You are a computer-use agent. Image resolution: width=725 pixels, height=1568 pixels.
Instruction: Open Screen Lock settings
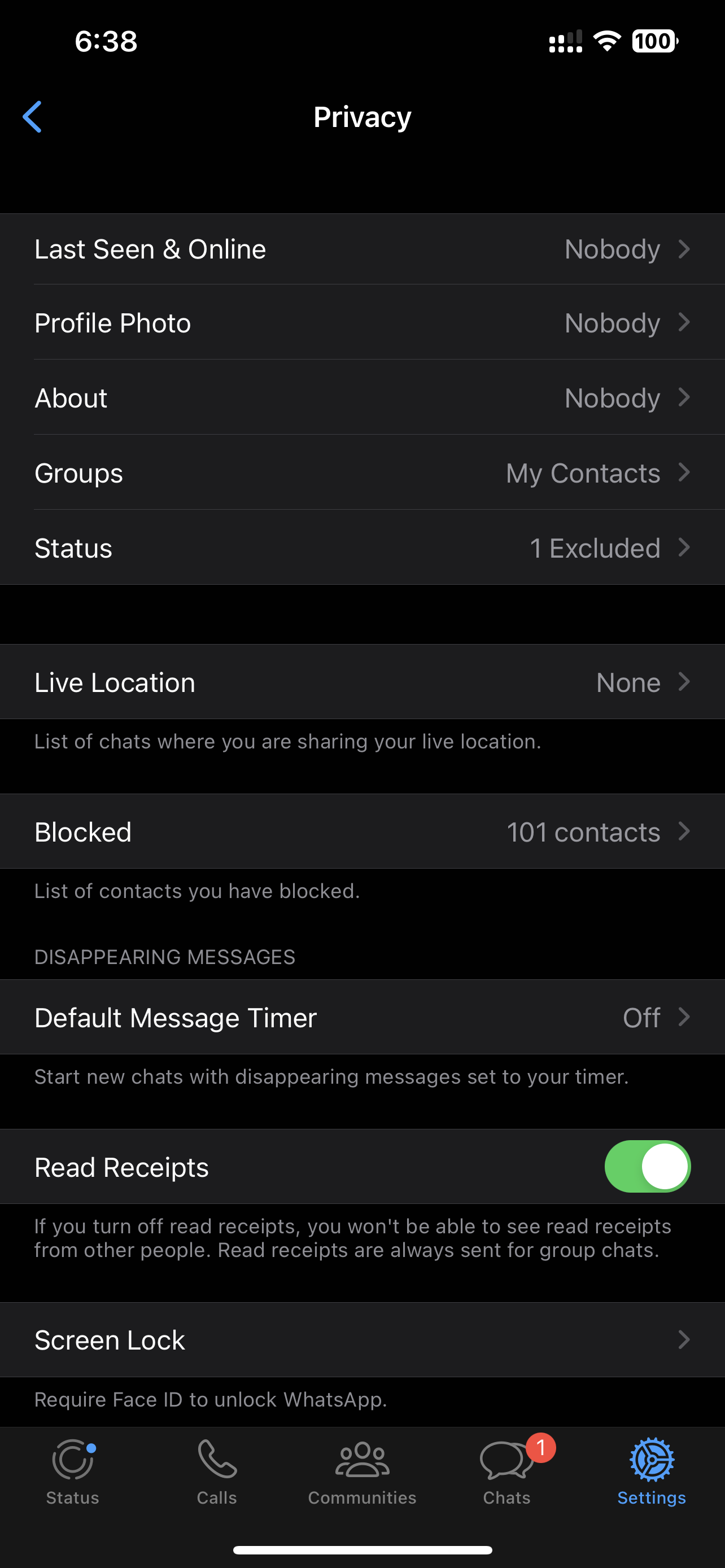[x=362, y=1339]
